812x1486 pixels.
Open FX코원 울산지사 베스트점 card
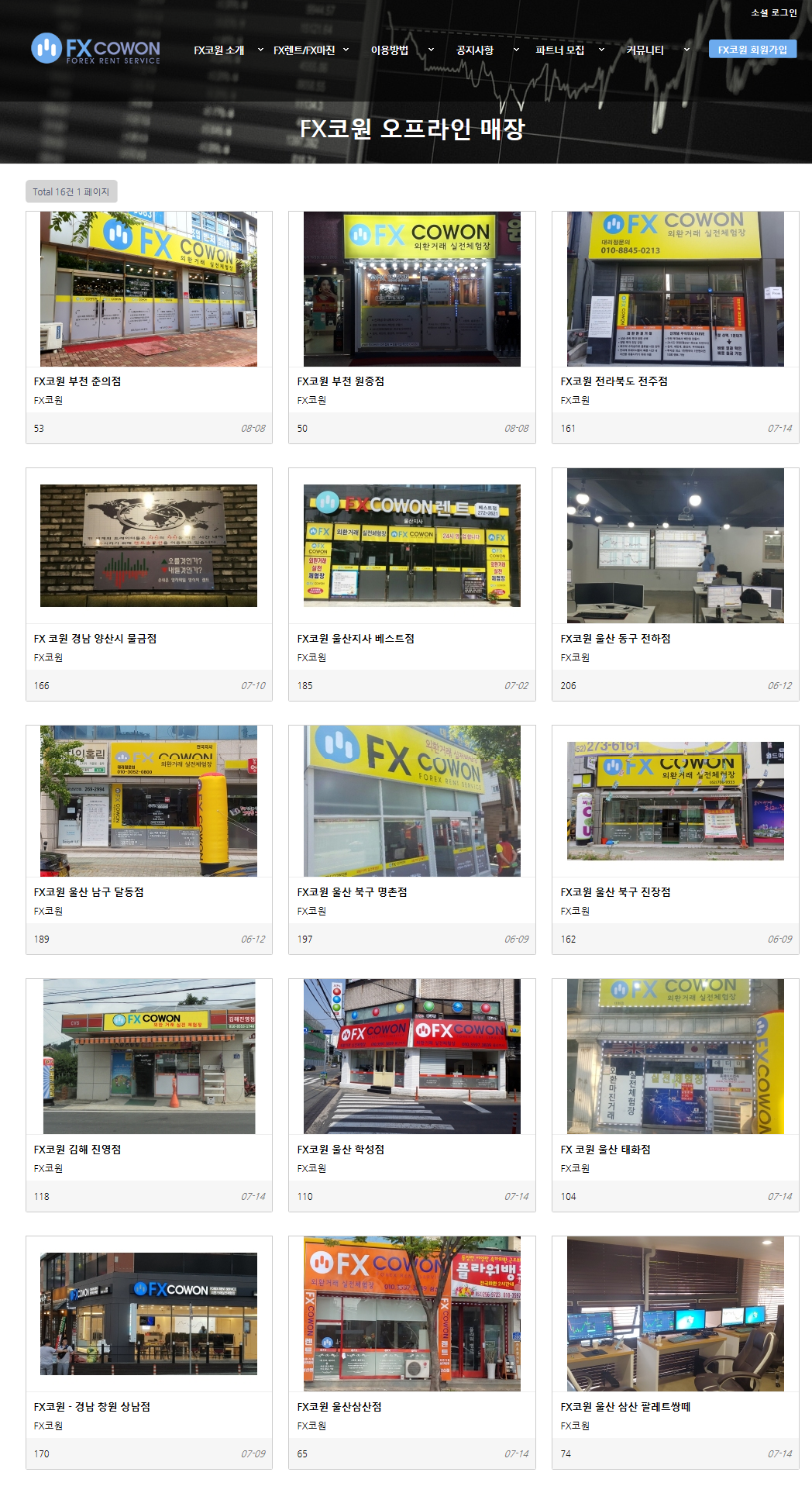click(x=356, y=639)
